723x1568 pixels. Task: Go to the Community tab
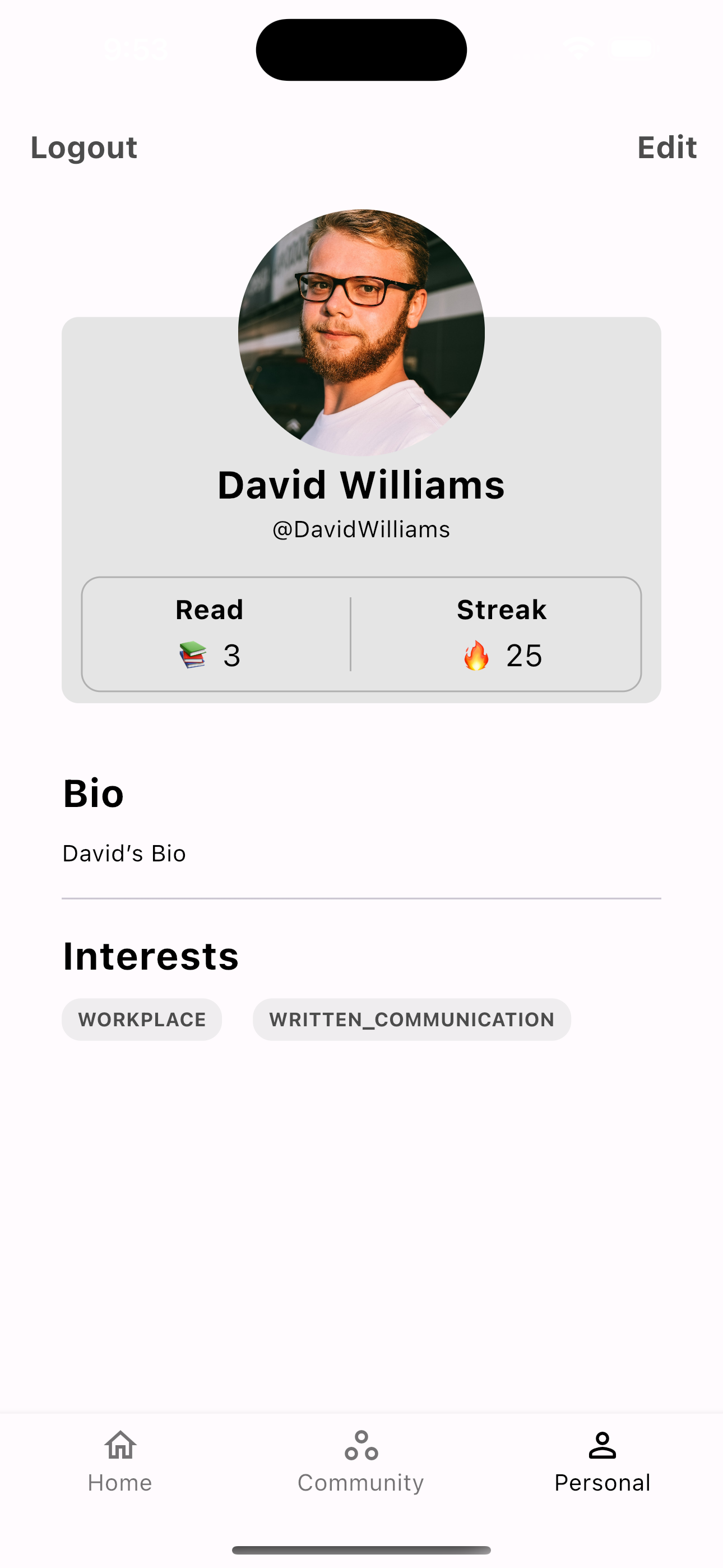(x=361, y=1461)
